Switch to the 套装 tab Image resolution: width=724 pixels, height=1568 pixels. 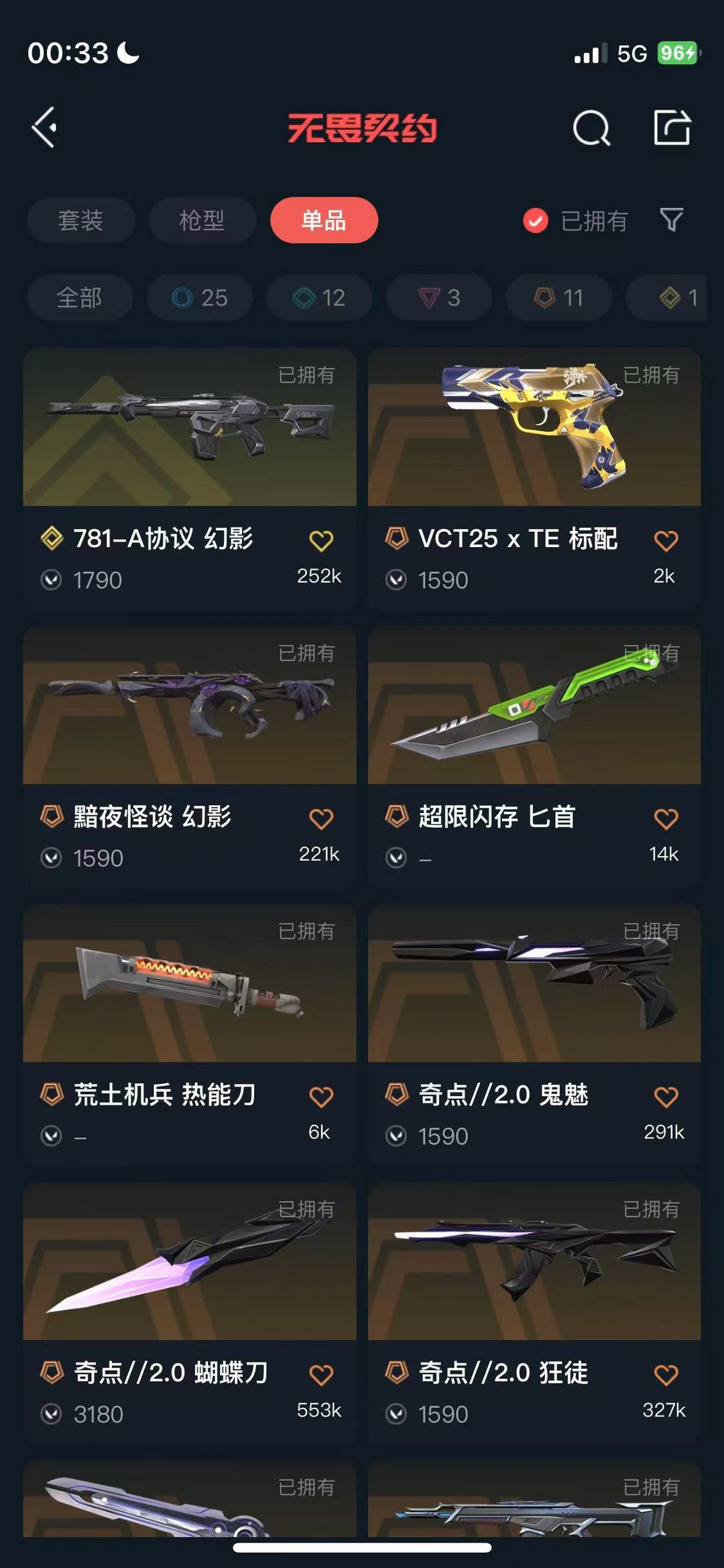tap(80, 220)
